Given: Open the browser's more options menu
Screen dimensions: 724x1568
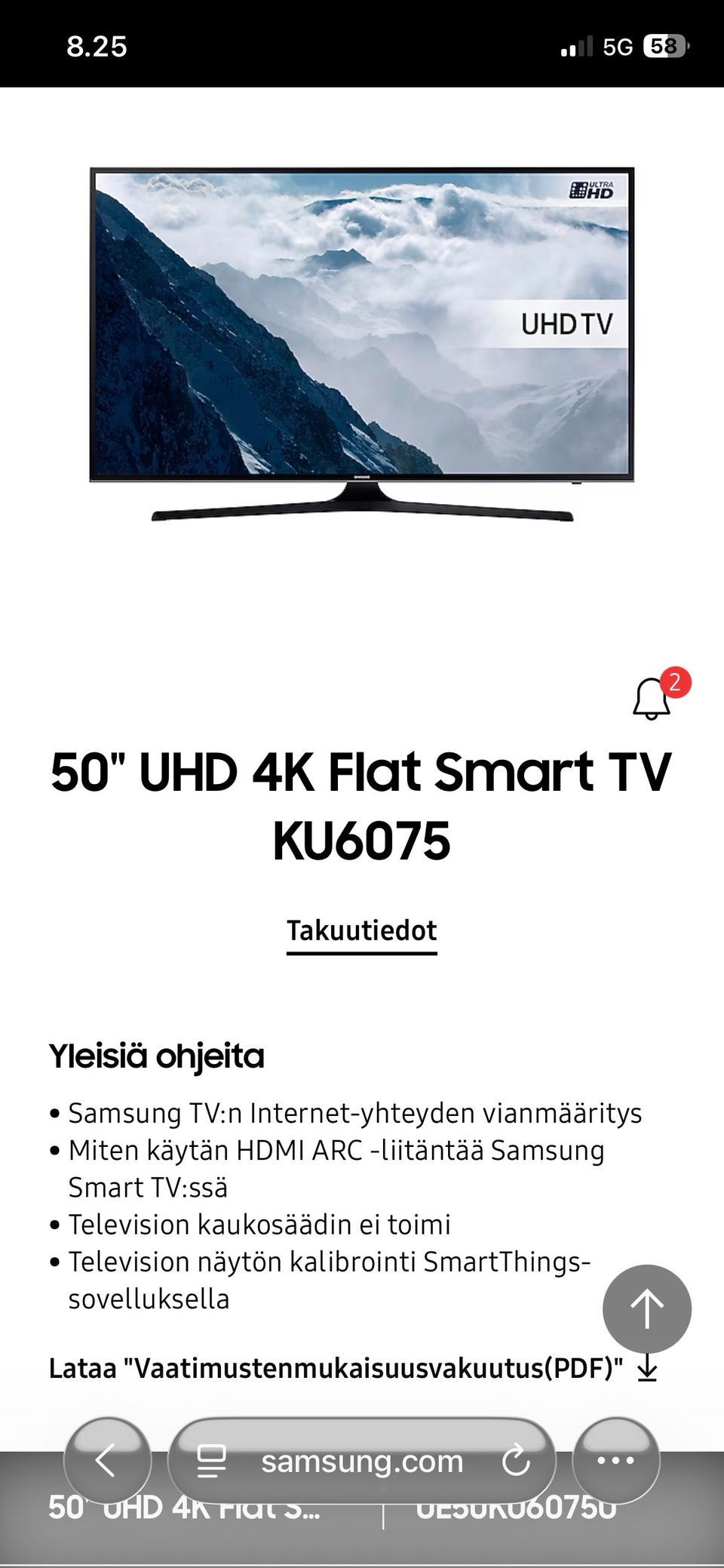Looking at the screenshot, I should 615,1461.
